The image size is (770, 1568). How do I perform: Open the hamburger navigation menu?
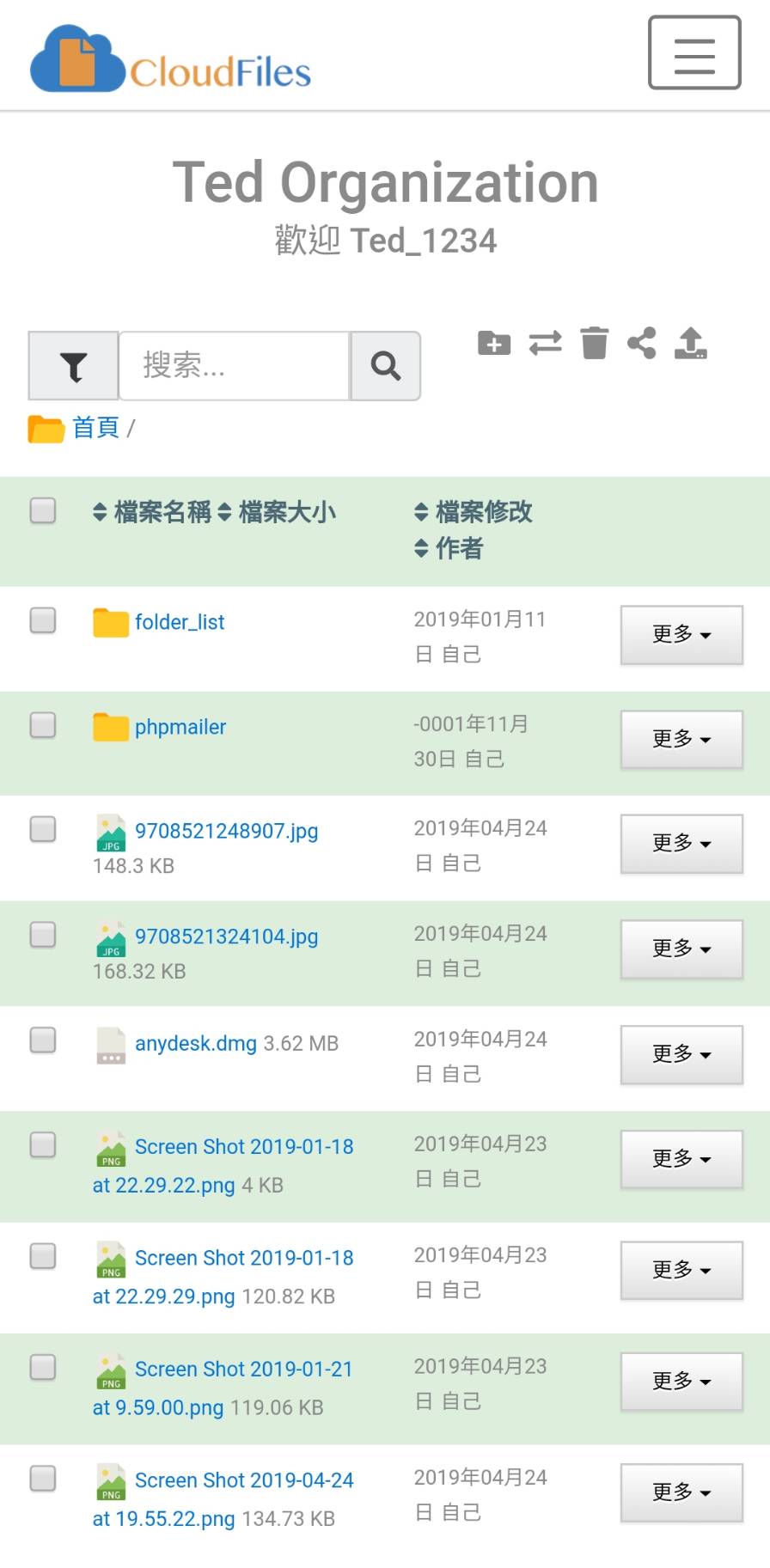[694, 52]
